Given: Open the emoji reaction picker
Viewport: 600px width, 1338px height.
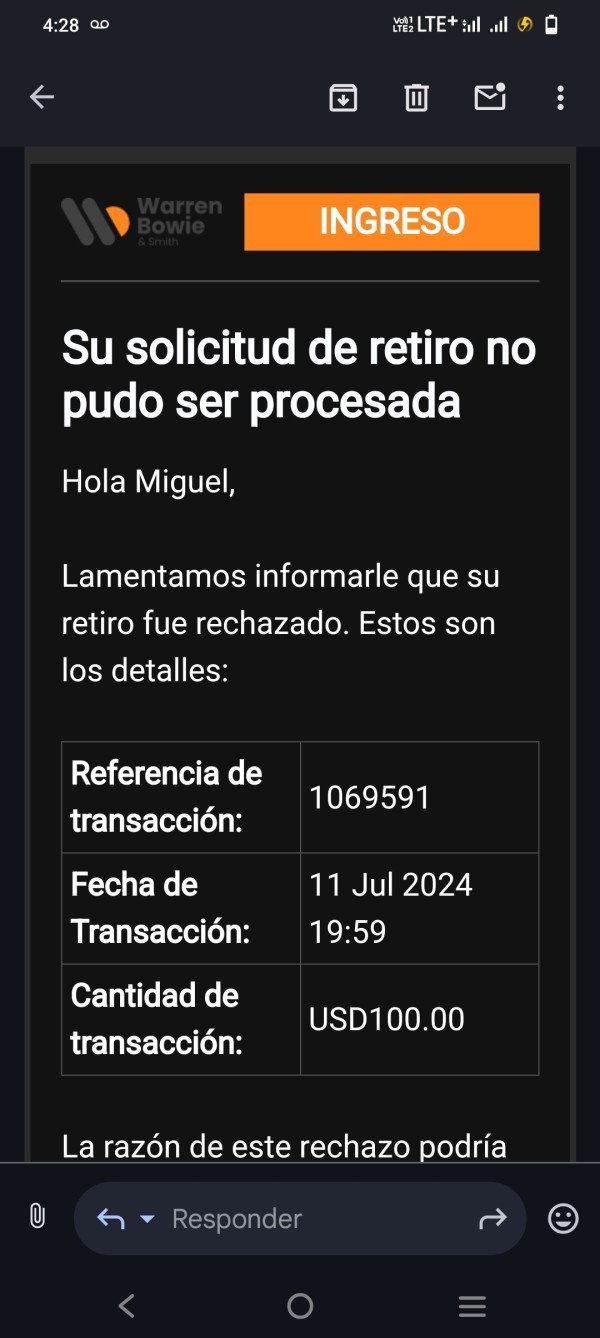Looking at the screenshot, I should point(564,1218).
